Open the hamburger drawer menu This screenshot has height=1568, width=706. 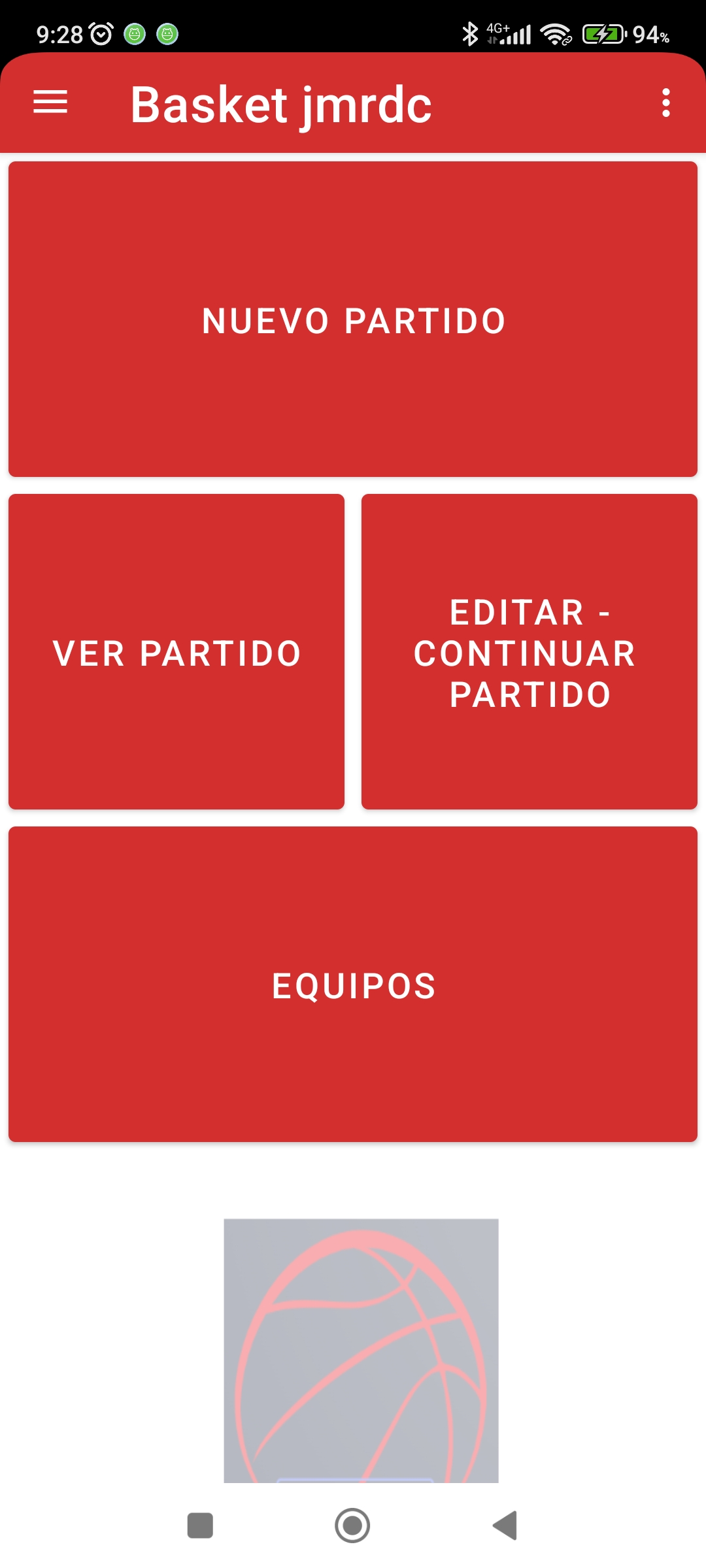pyautogui.click(x=50, y=103)
